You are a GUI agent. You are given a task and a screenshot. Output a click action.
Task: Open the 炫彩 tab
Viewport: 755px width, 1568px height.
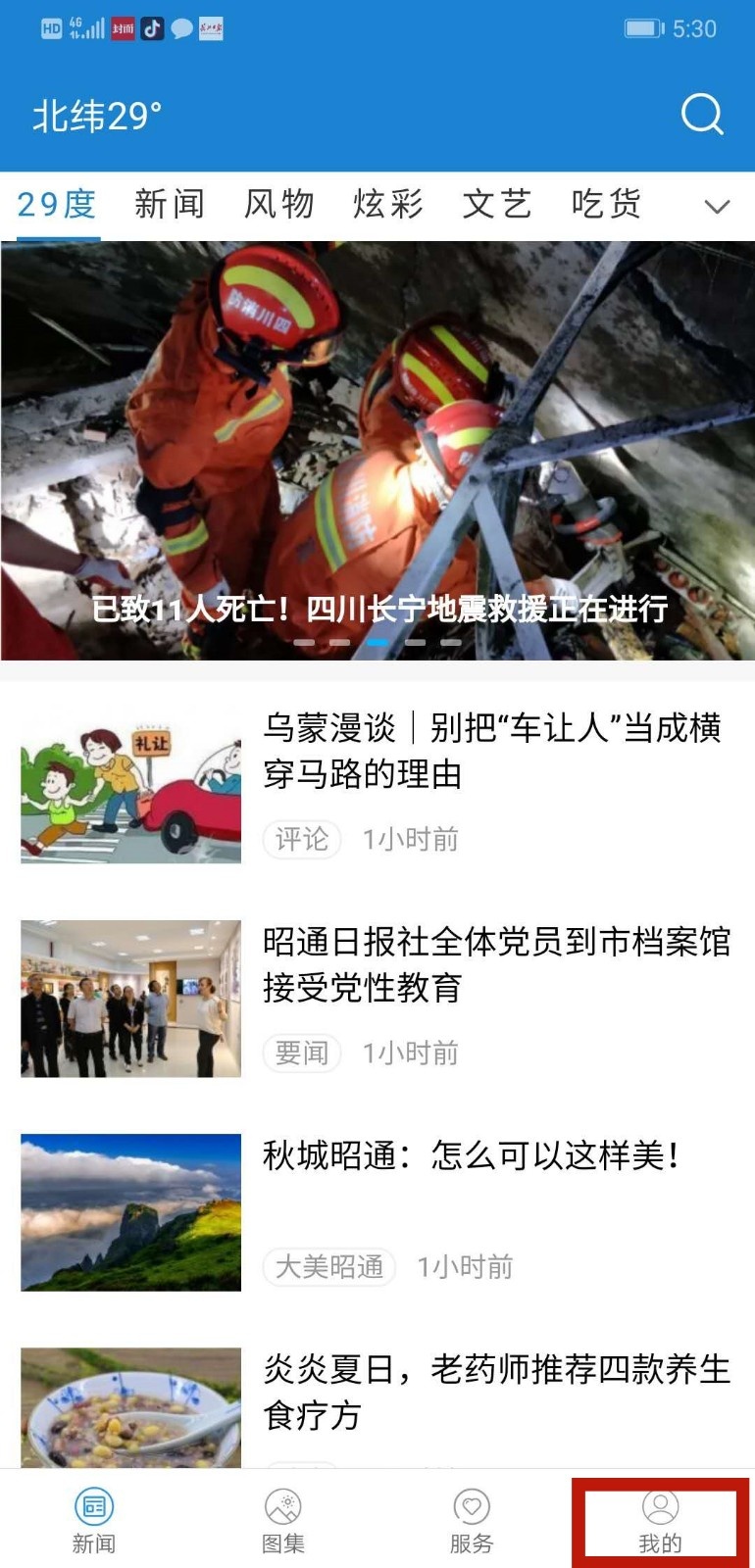388,204
